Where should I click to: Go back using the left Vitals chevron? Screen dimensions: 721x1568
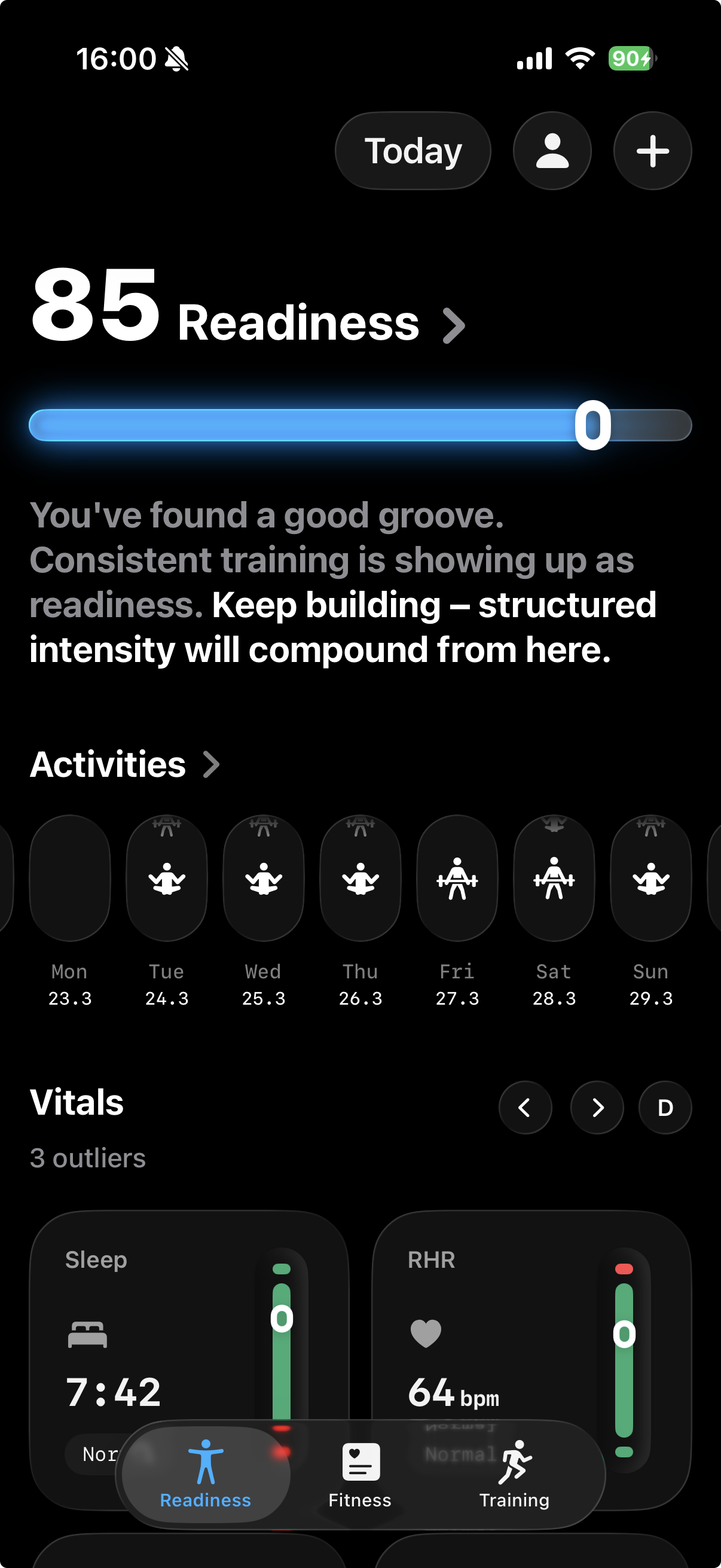[525, 1108]
